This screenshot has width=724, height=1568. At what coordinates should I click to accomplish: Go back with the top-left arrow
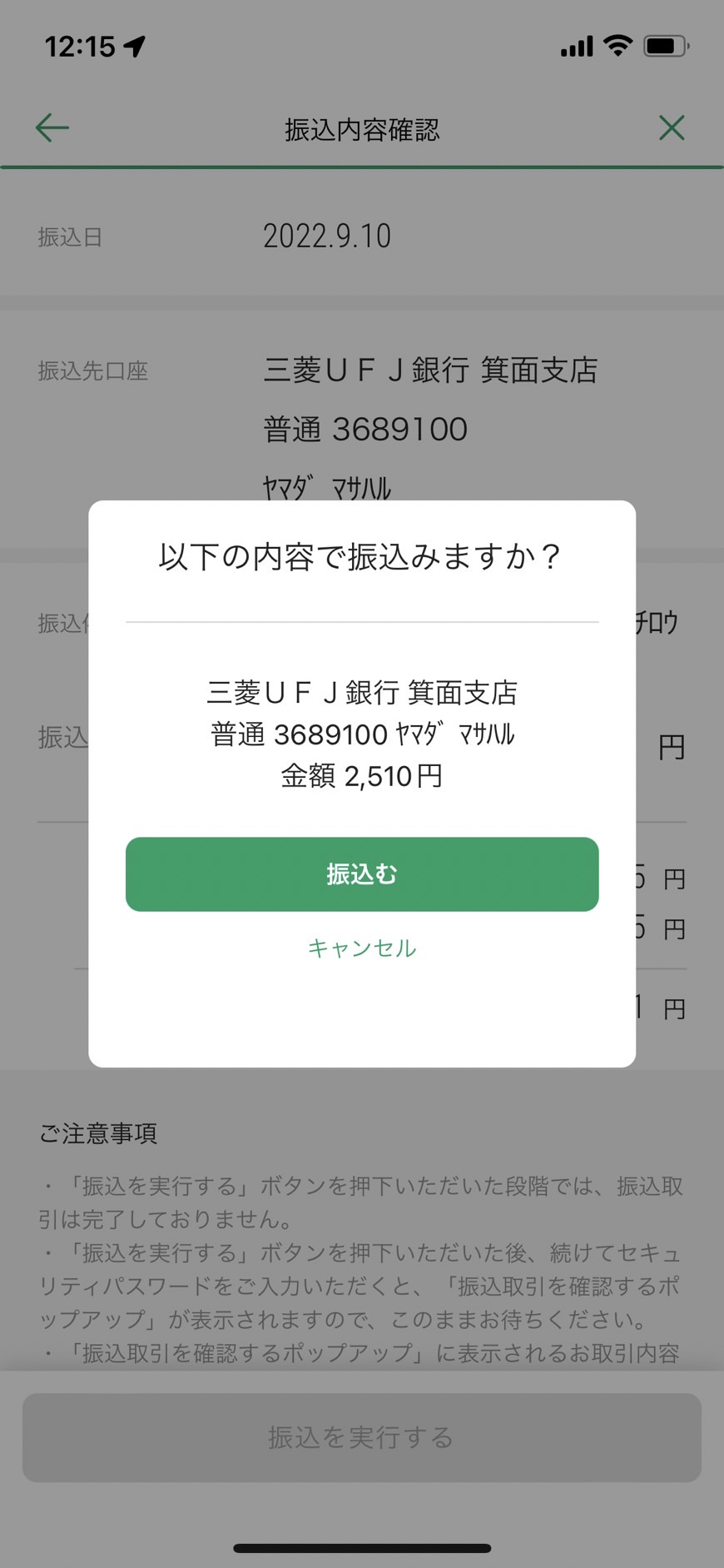pos(52,127)
